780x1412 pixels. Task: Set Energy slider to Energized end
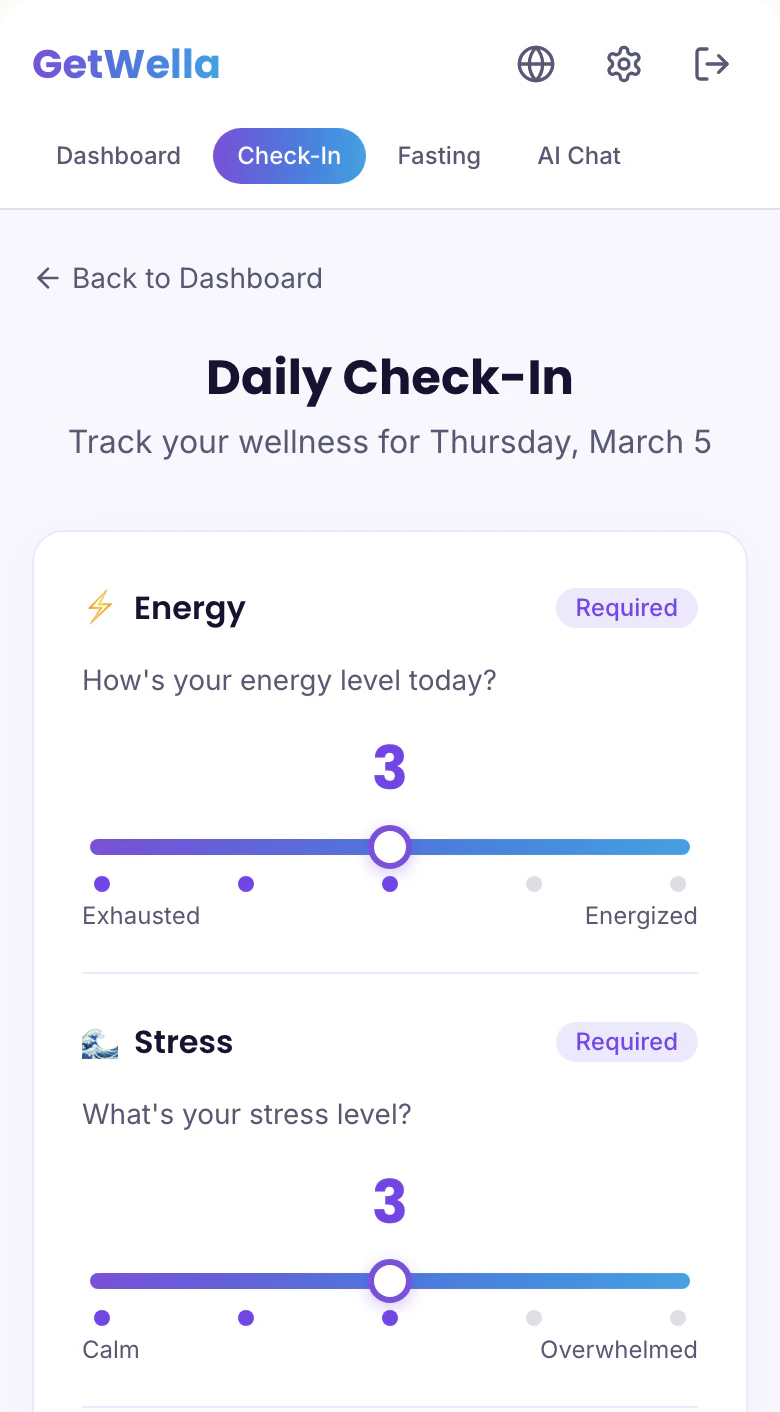[x=682, y=847]
